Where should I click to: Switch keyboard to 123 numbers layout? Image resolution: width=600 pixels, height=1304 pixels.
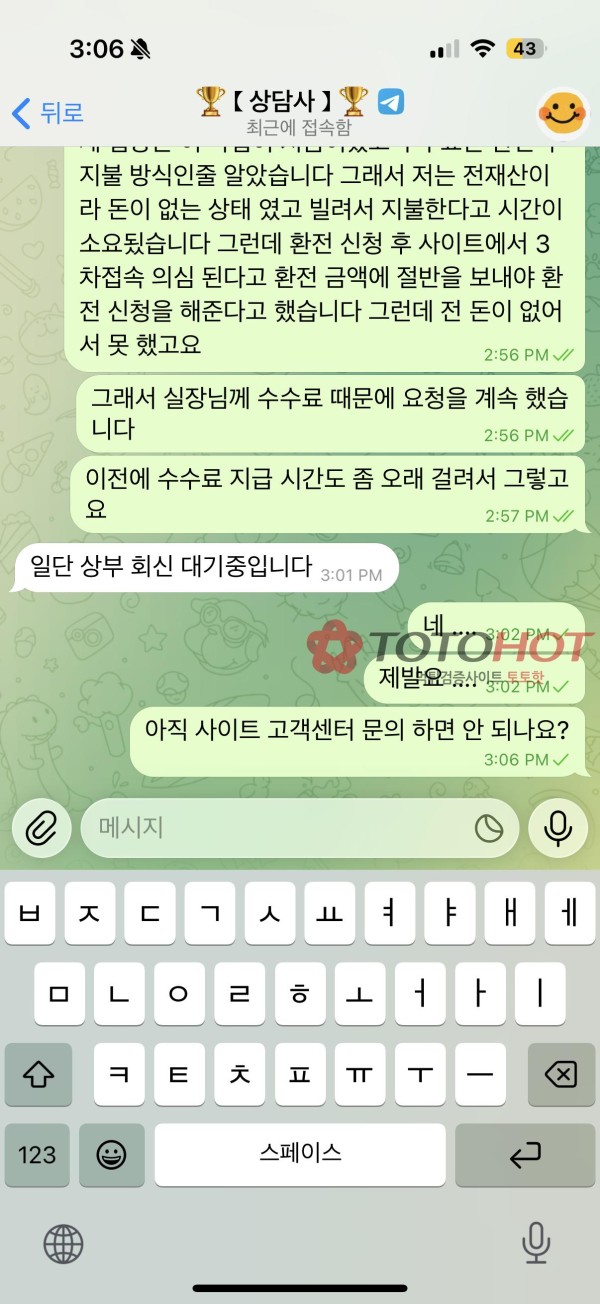pyautogui.click(x=37, y=1154)
